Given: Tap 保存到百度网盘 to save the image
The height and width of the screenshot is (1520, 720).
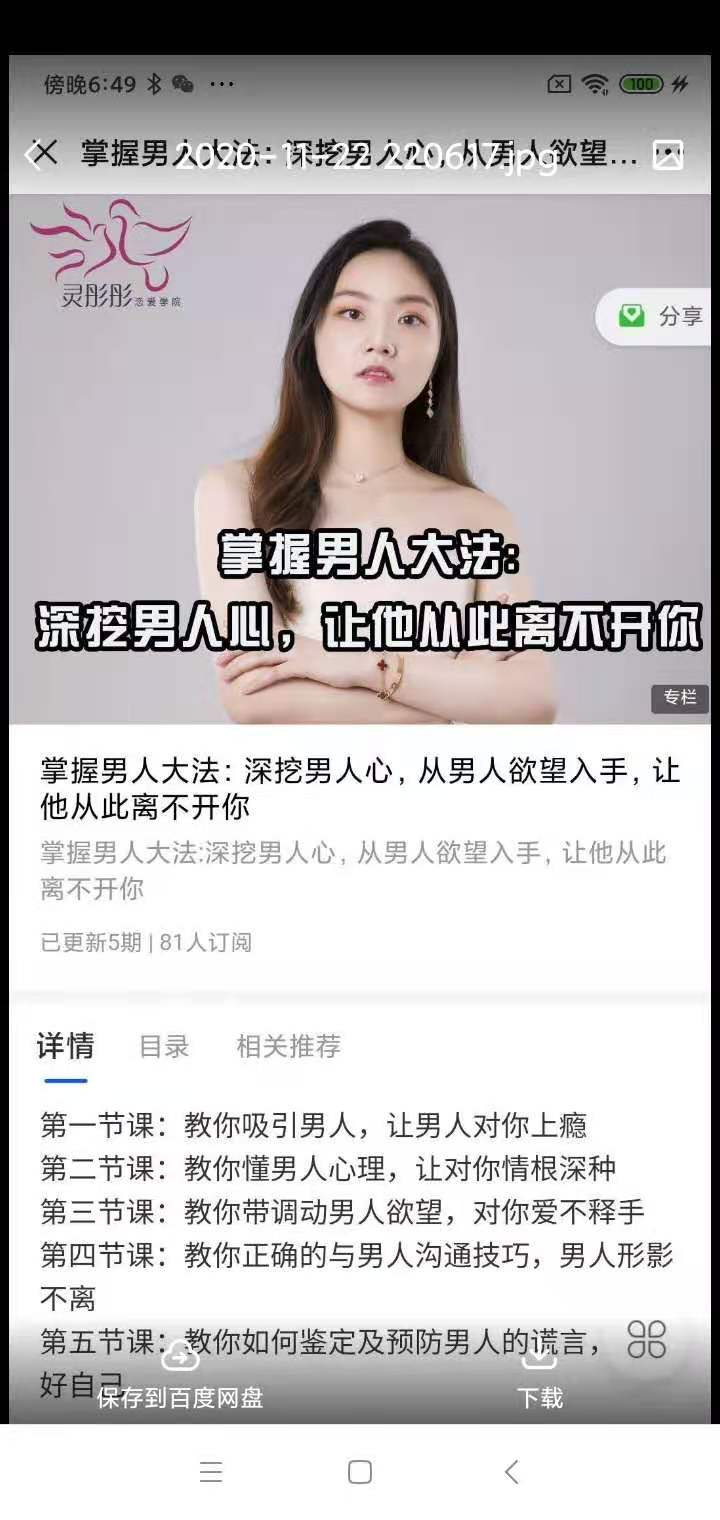Looking at the screenshot, I should (x=180, y=1377).
